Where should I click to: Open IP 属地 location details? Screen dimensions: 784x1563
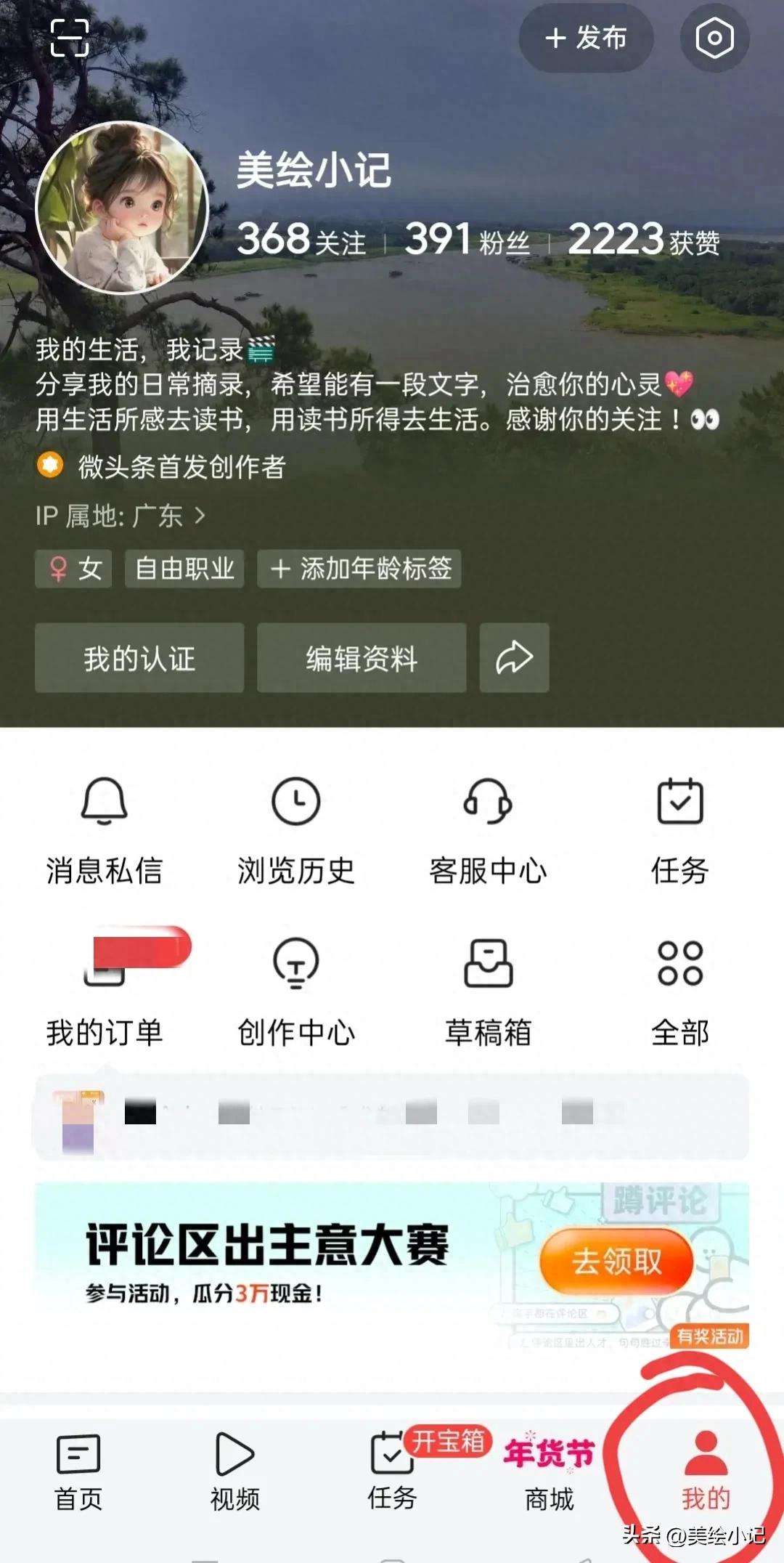[x=121, y=516]
